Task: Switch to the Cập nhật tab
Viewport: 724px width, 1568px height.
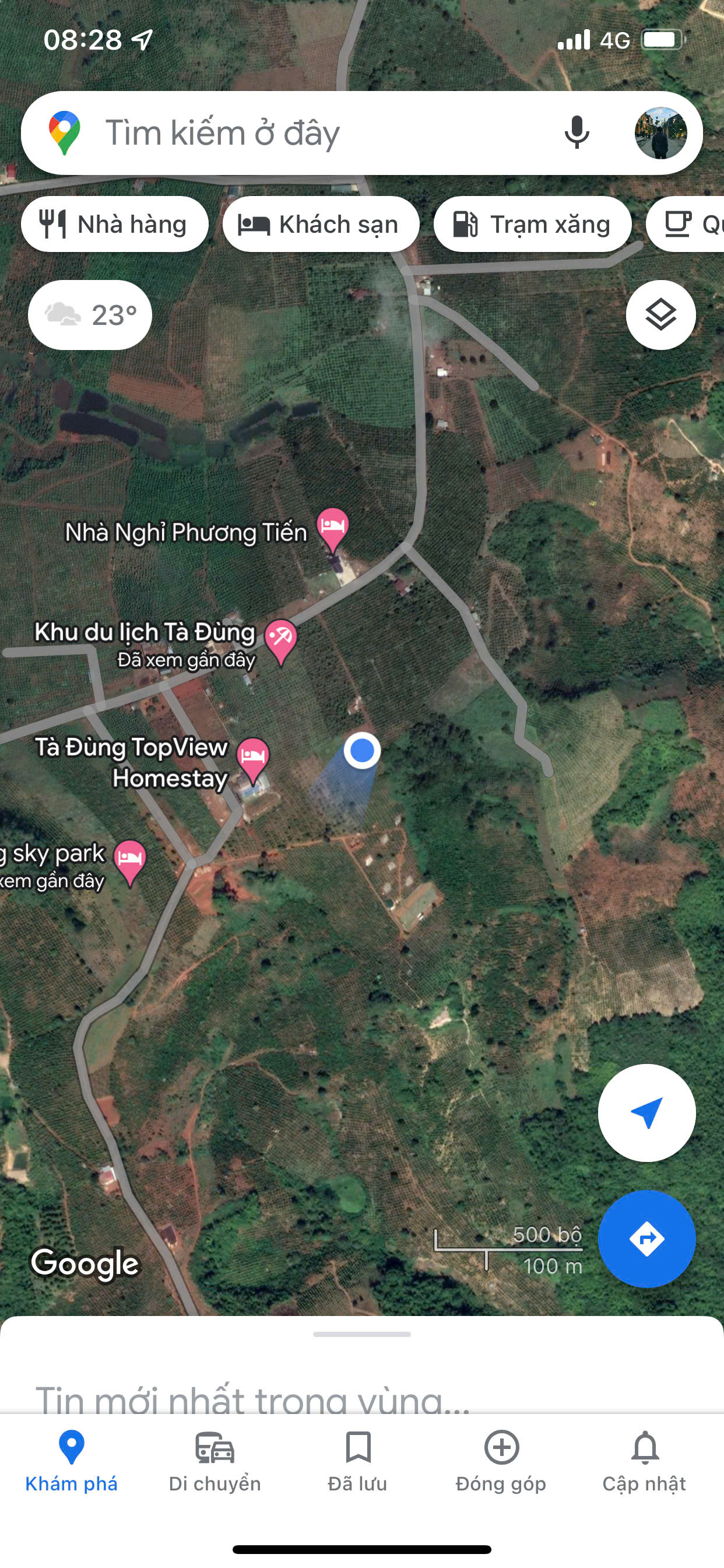Action: [x=644, y=1461]
